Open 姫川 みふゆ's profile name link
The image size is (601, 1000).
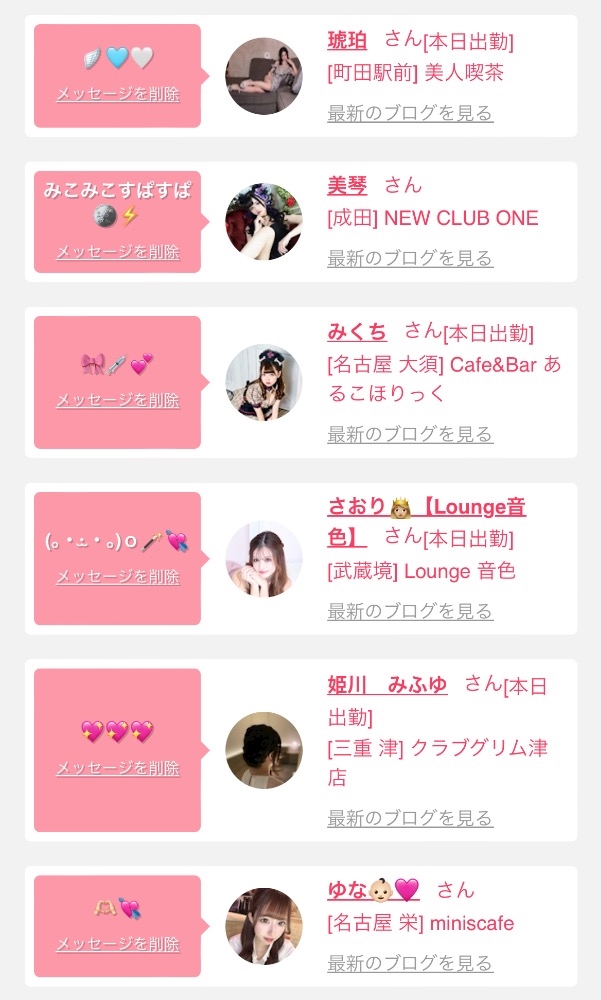pos(387,685)
